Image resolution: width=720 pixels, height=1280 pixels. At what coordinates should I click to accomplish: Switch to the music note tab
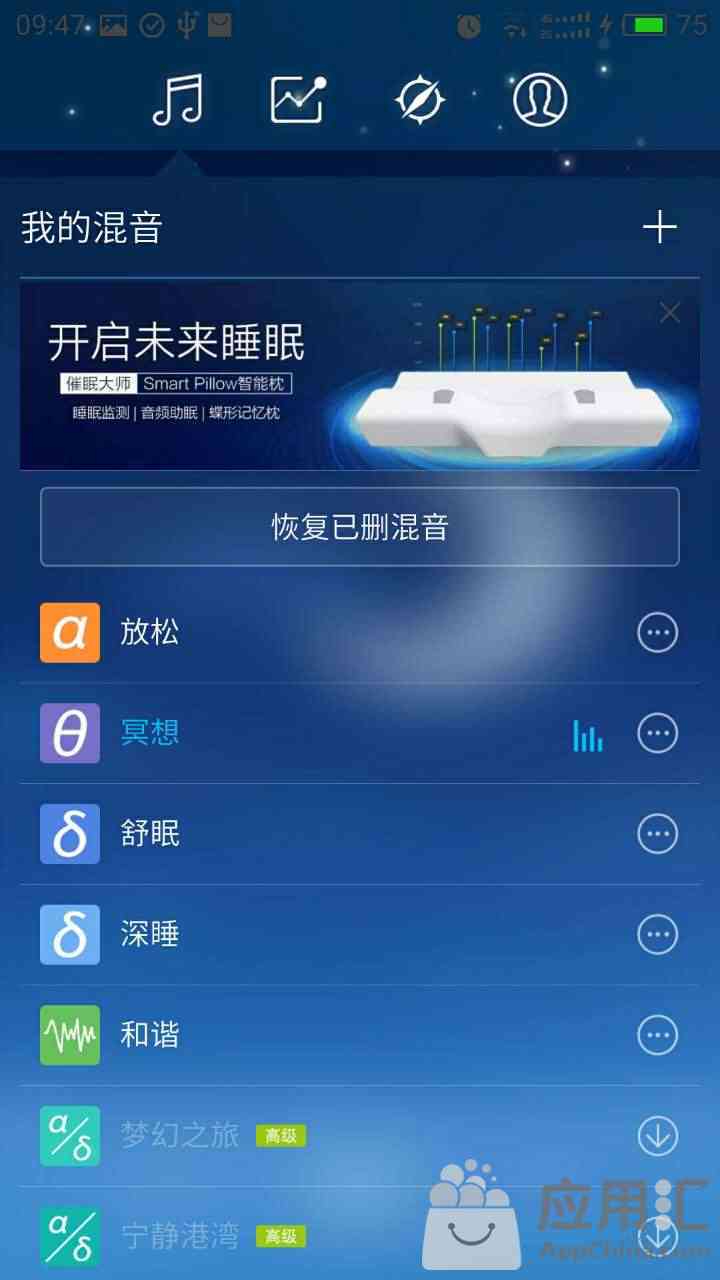[178, 100]
